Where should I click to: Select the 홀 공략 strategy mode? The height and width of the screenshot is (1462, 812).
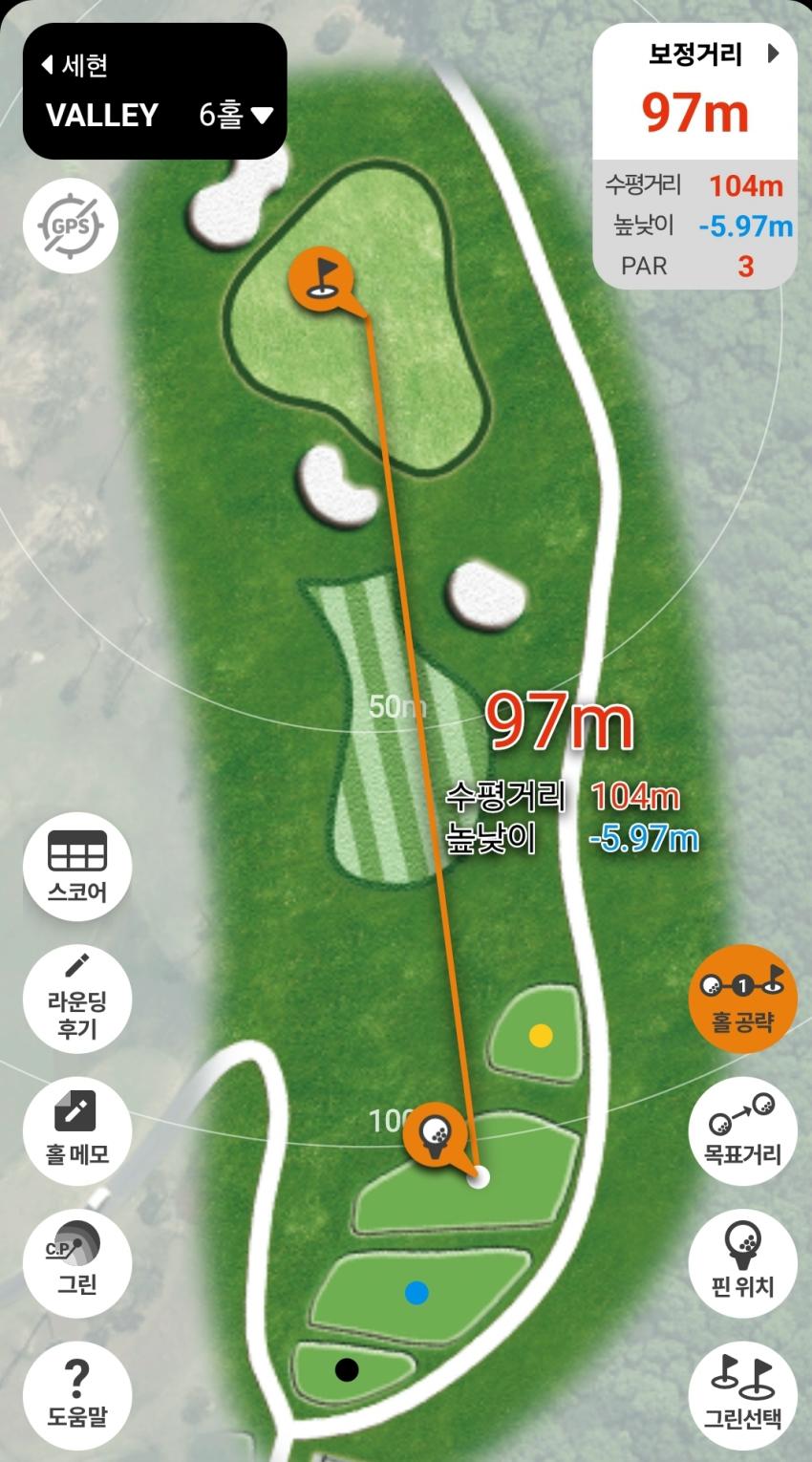pos(742,999)
